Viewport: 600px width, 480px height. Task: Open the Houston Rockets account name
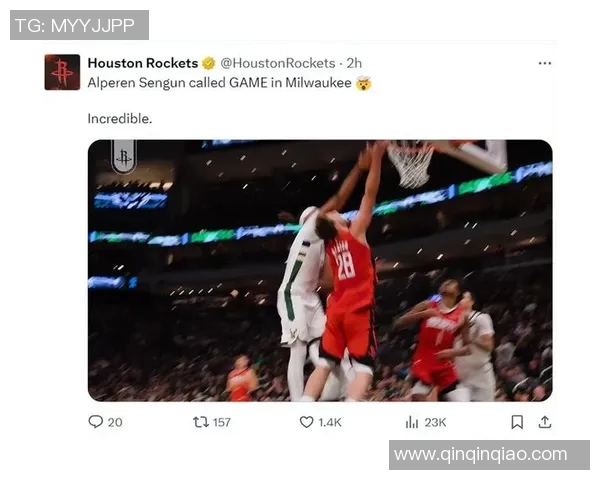tap(142, 63)
